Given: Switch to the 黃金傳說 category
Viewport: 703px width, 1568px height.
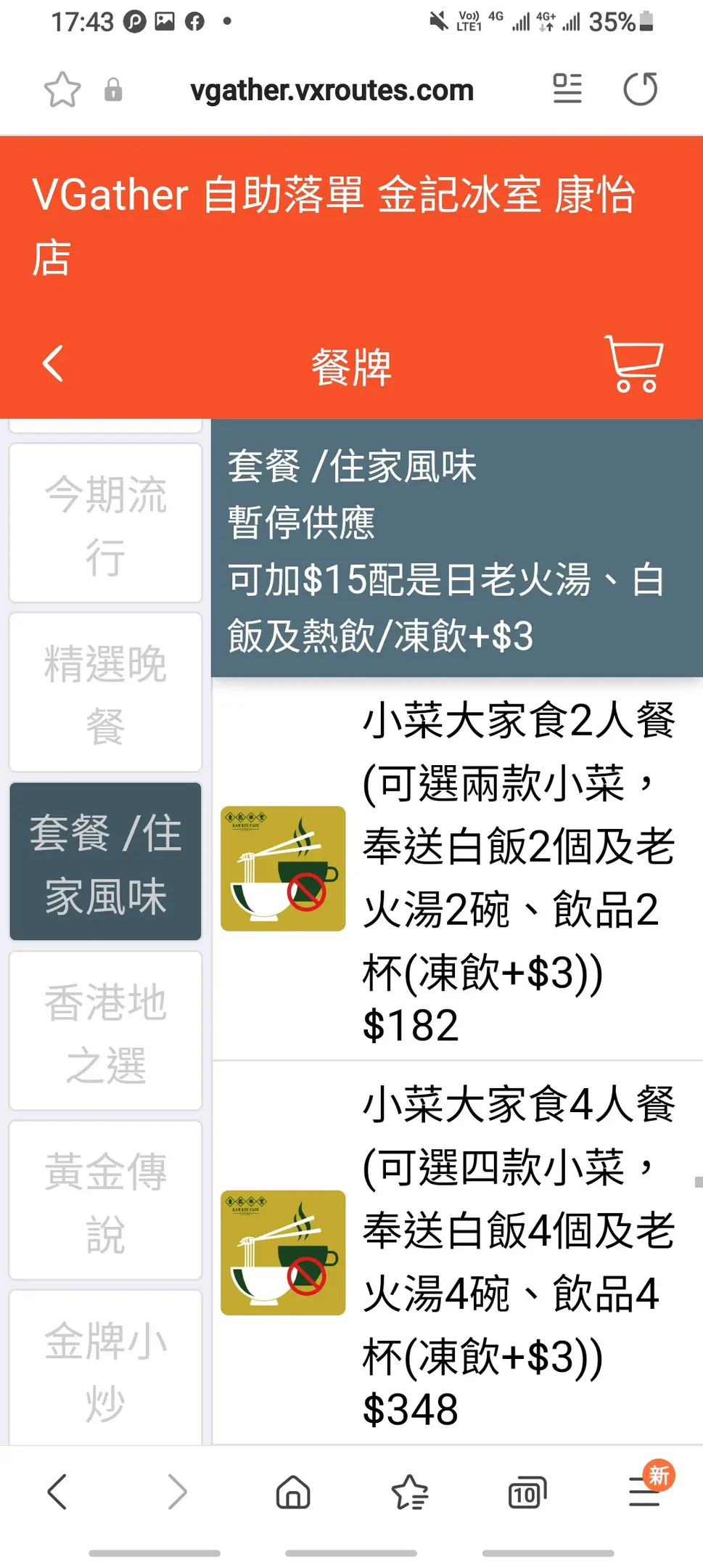Looking at the screenshot, I should 105,1200.
